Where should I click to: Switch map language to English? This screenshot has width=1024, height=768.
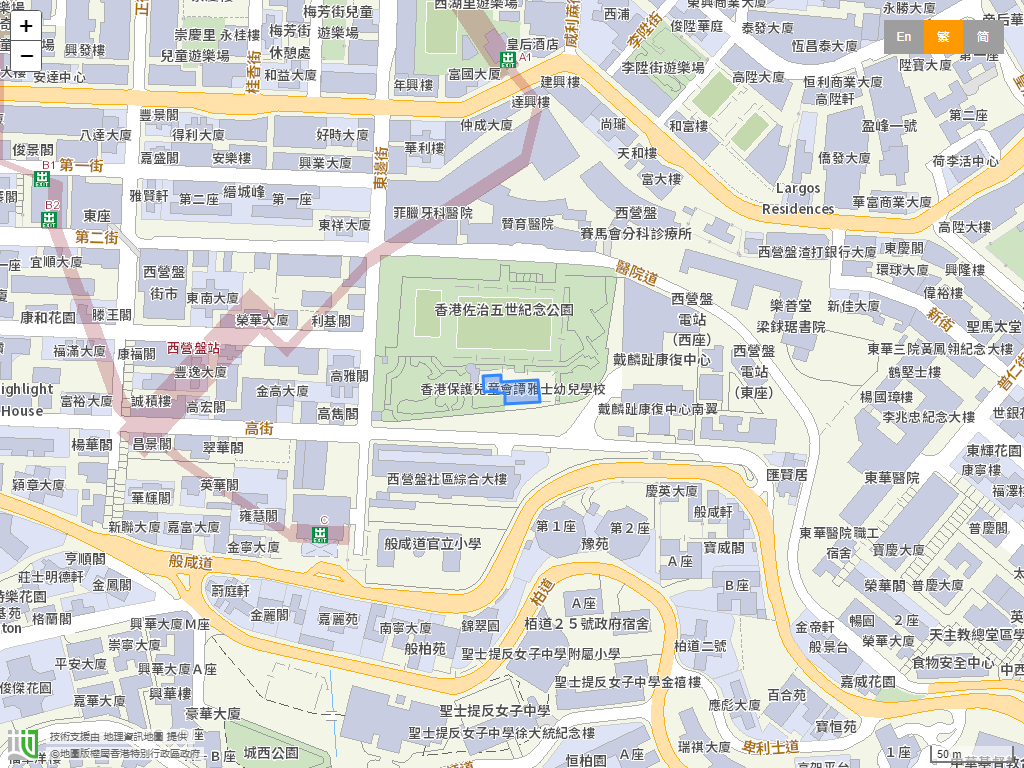tap(903, 37)
